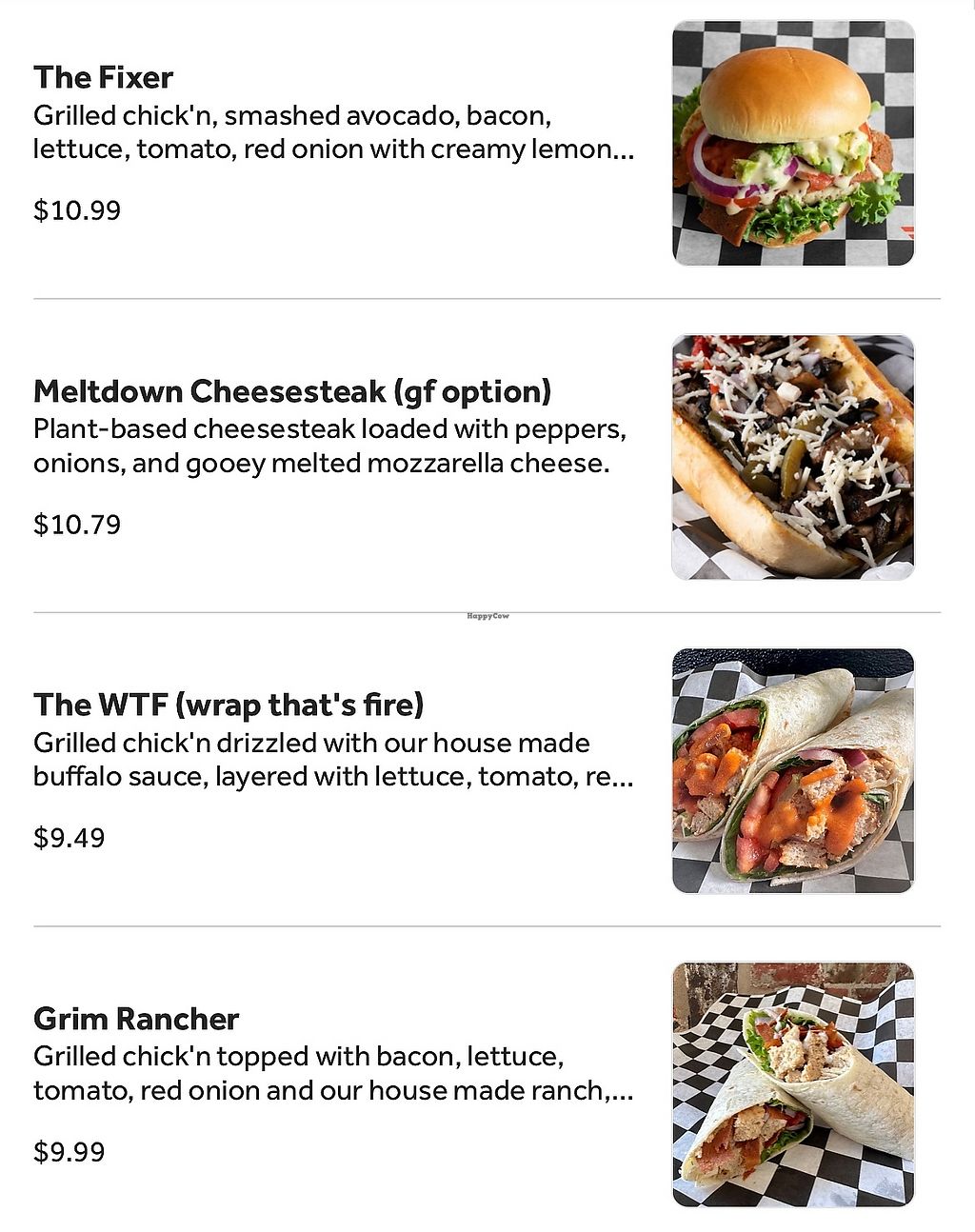View The WTF wrap details
Image resolution: width=975 pixels, height=1232 pixels.
tap(229, 705)
